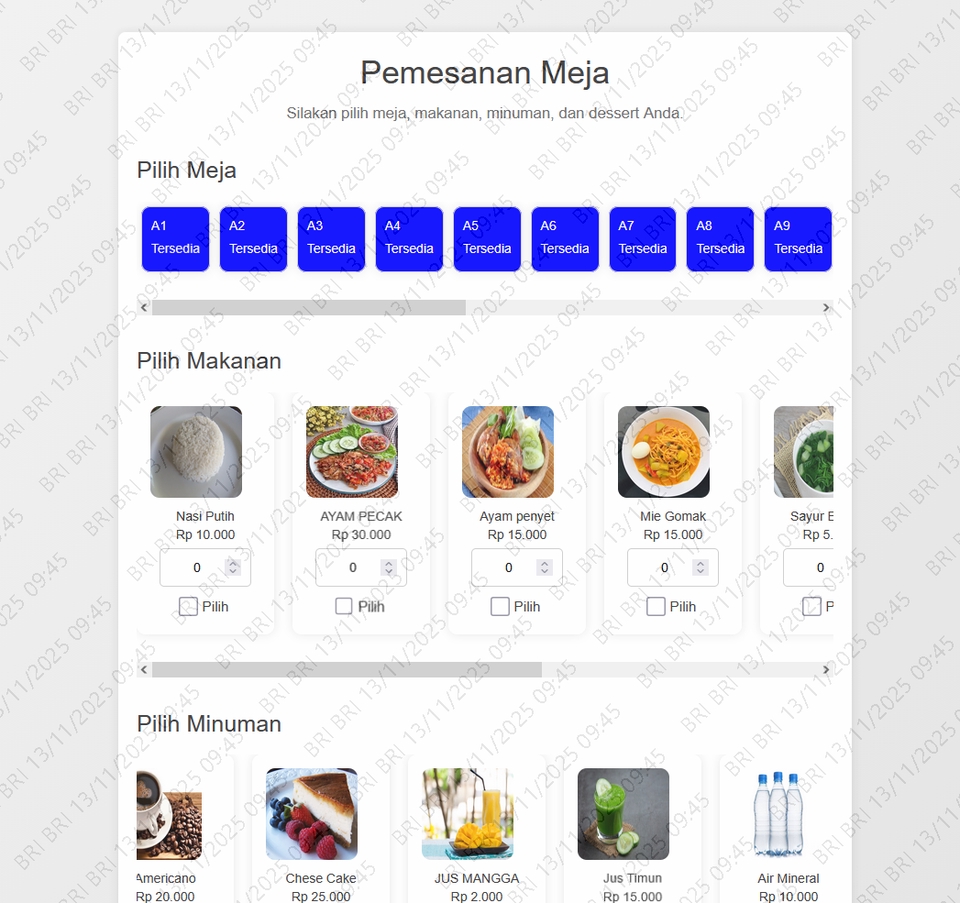Increase Ayam penyet quantity with spinner arrow
The image size is (960, 903).
pos(545,563)
